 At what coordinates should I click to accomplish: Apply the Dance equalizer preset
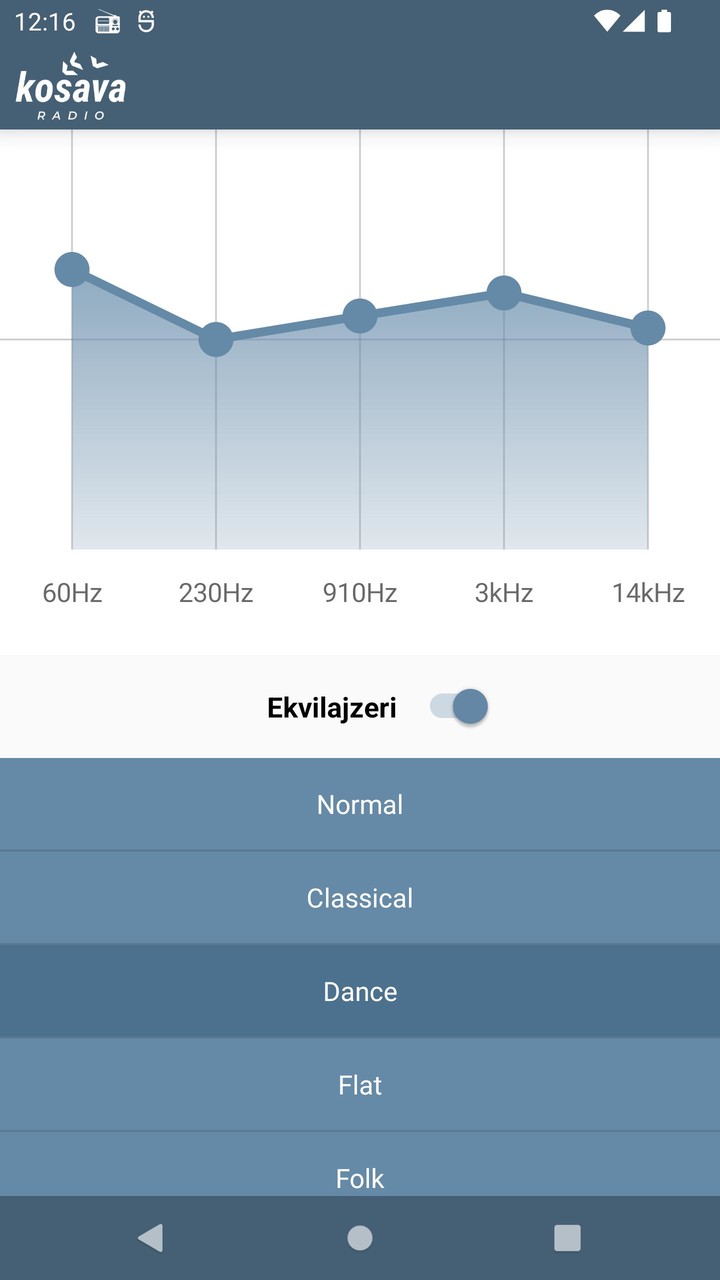click(360, 991)
